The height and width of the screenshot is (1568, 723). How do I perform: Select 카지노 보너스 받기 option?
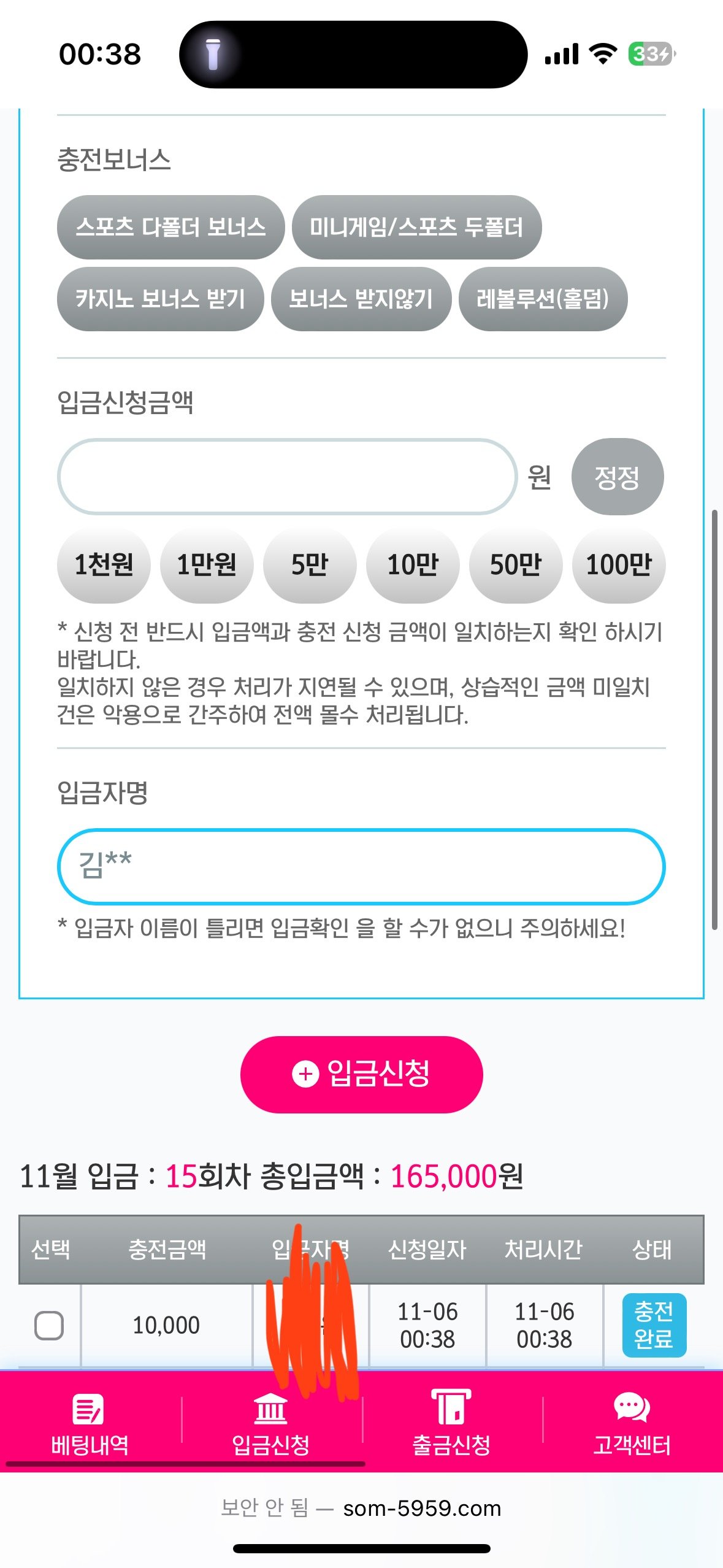[160, 299]
